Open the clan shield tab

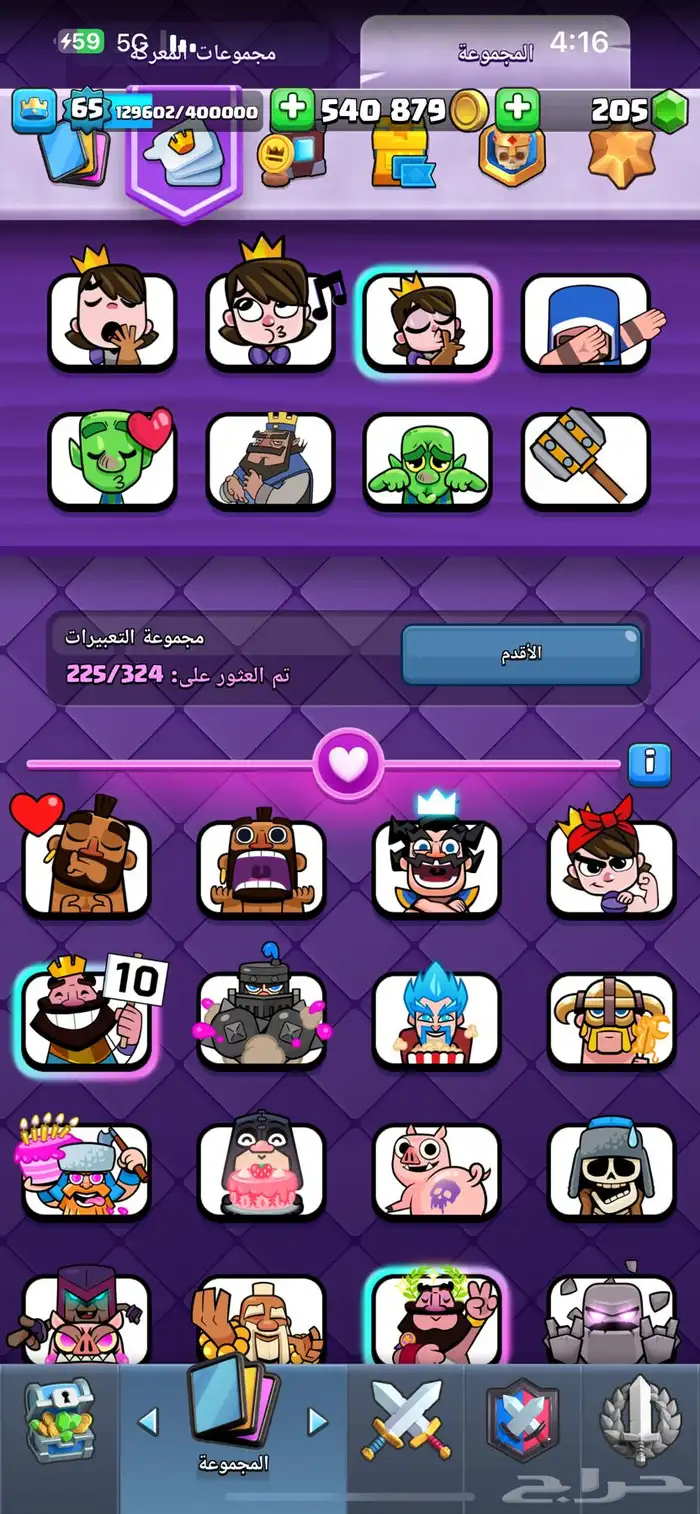pos(522,1420)
